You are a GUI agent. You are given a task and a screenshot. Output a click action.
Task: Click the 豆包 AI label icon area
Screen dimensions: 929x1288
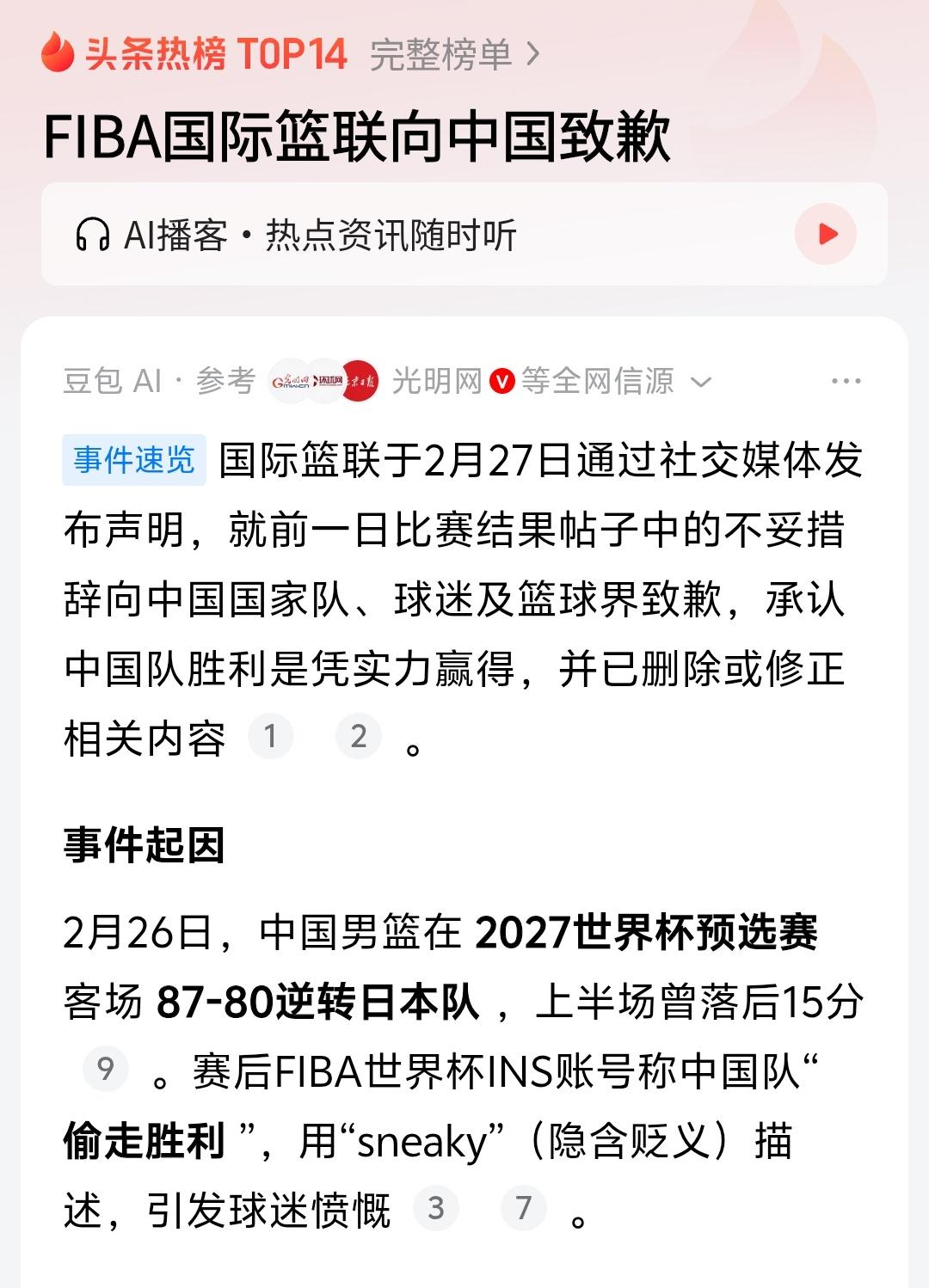113,381
